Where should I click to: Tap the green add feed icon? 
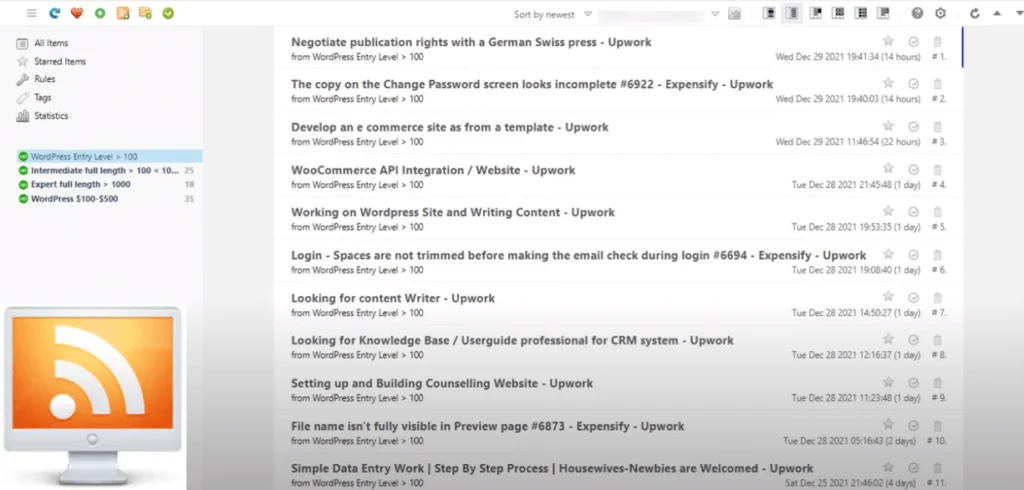pos(99,13)
